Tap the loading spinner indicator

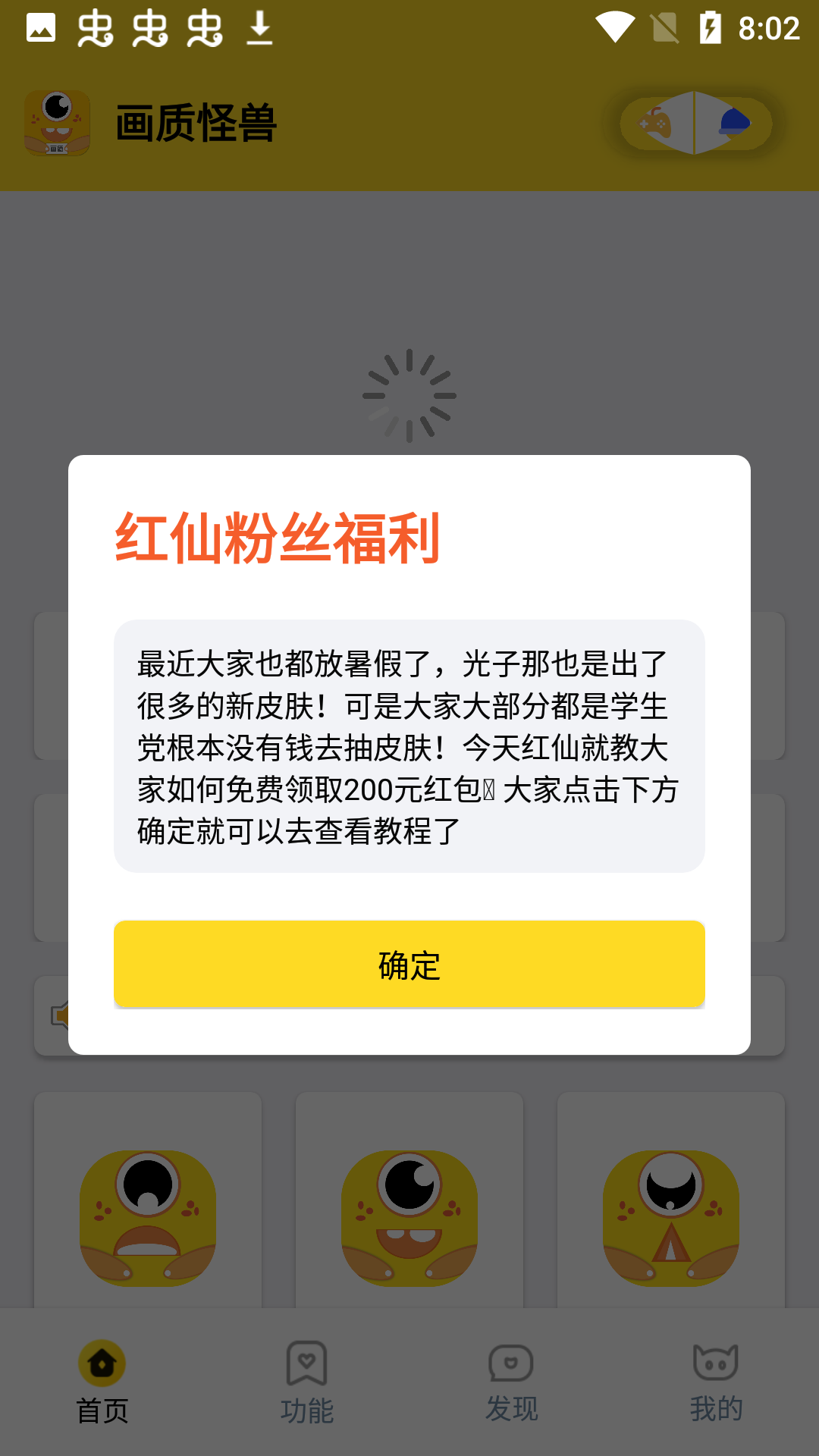pos(409,397)
